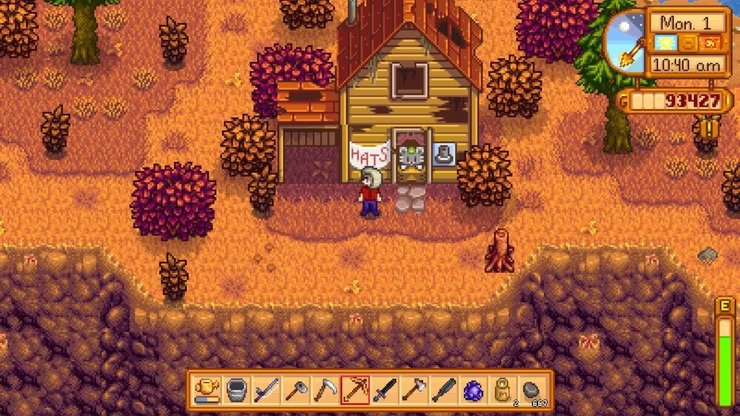Choose the scythe tool

tap(325, 389)
